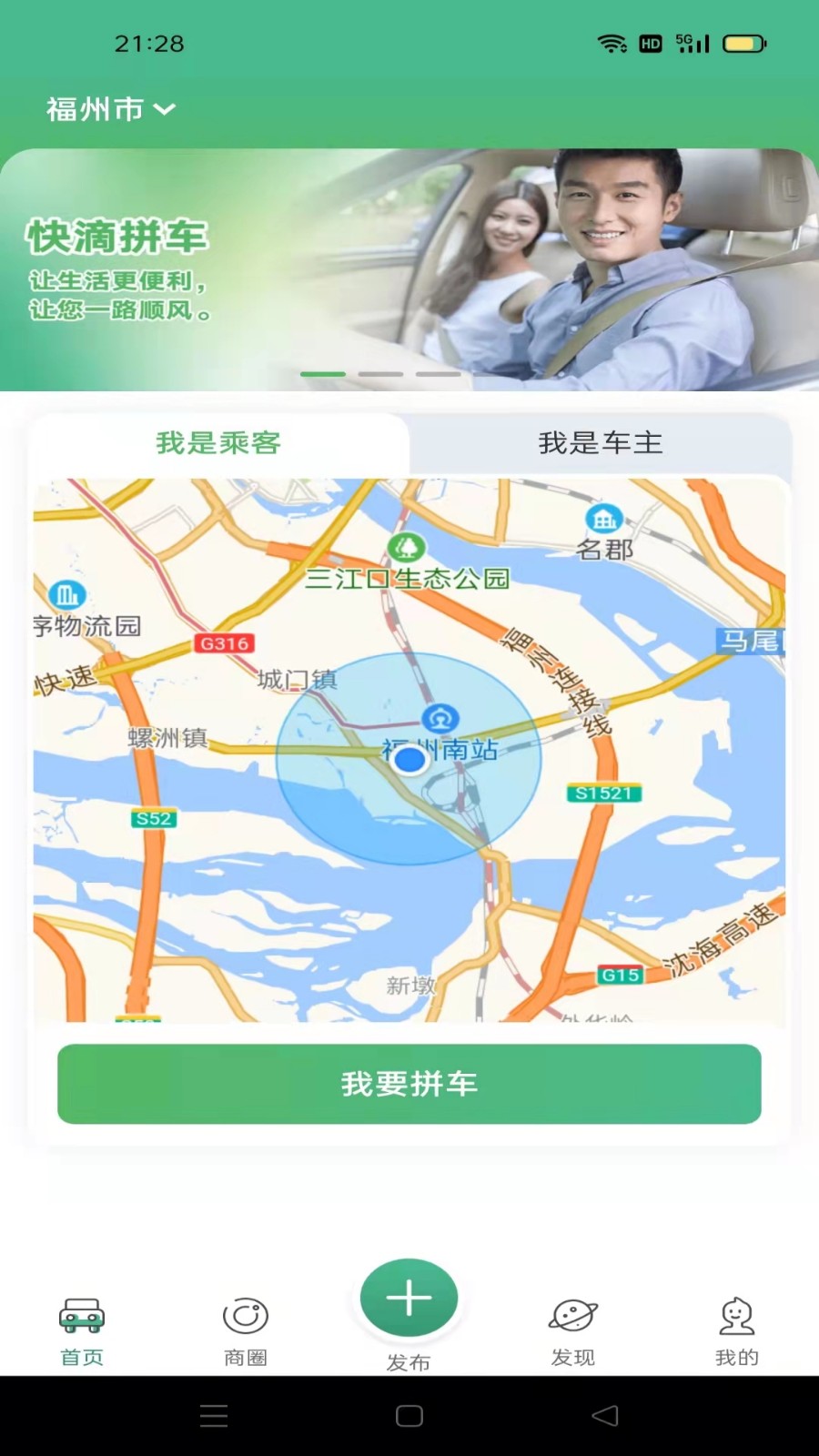Tap the blue current location dot on the map
The image size is (819, 1456).
click(410, 760)
